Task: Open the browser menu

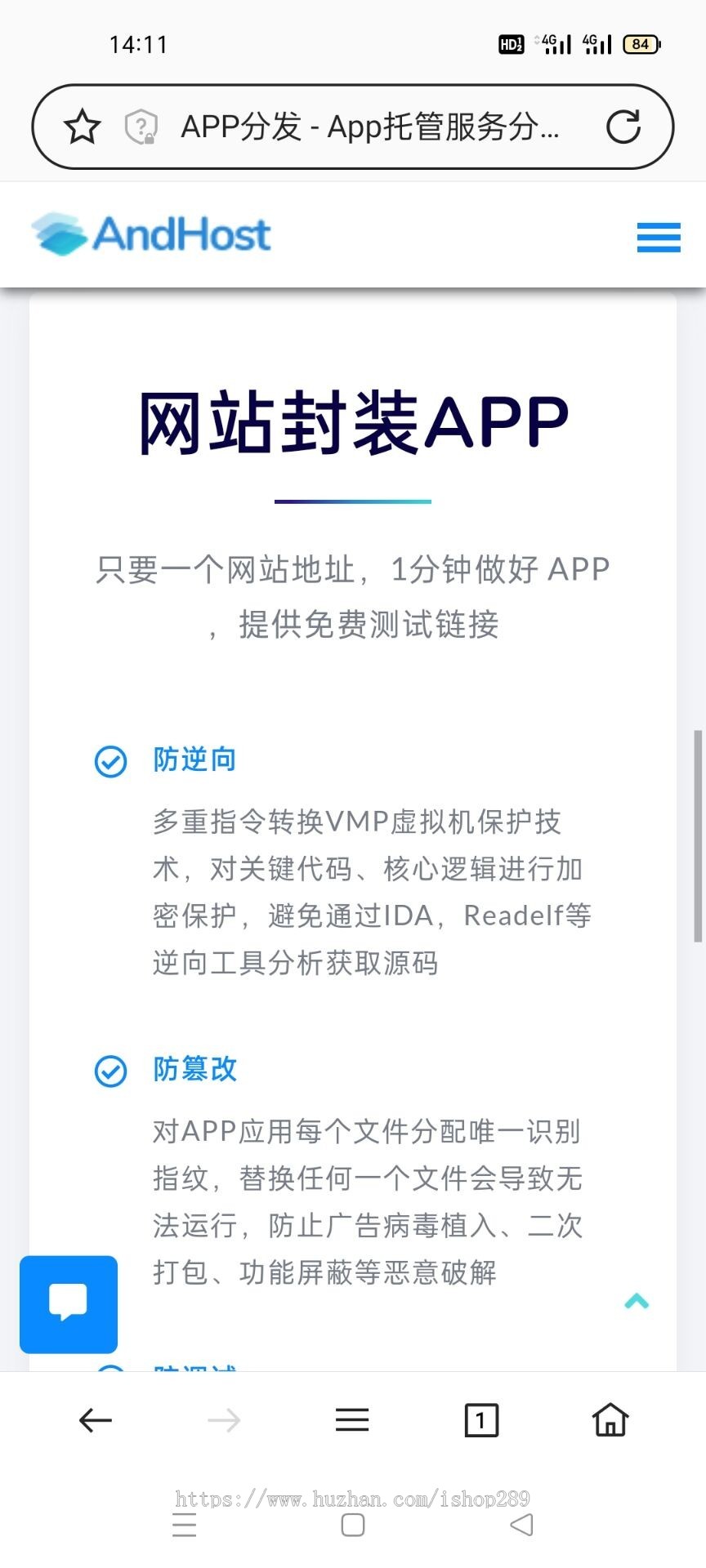Action: [352, 1421]
